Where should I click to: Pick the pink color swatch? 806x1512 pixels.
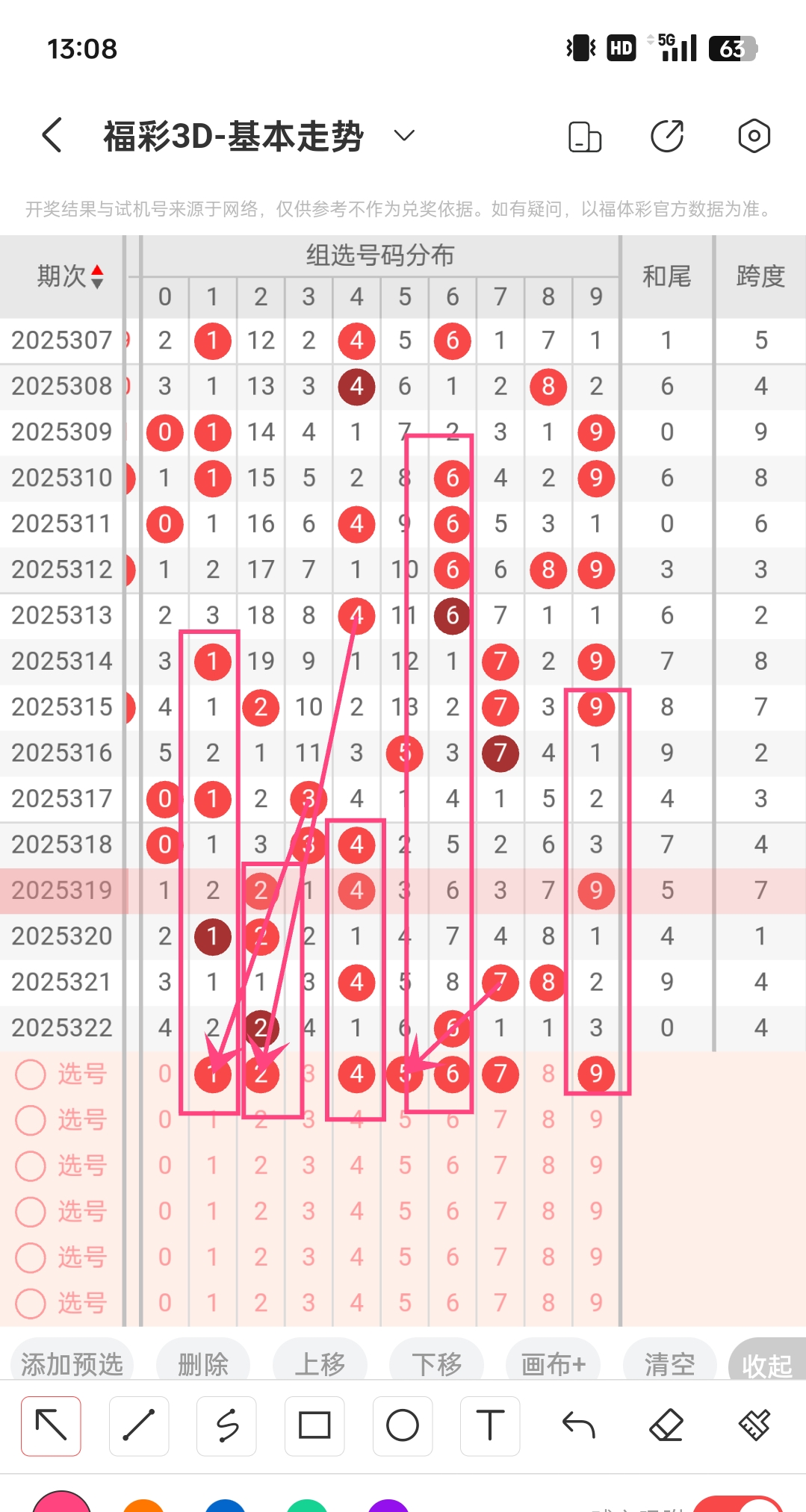(x=61, y=1502)
